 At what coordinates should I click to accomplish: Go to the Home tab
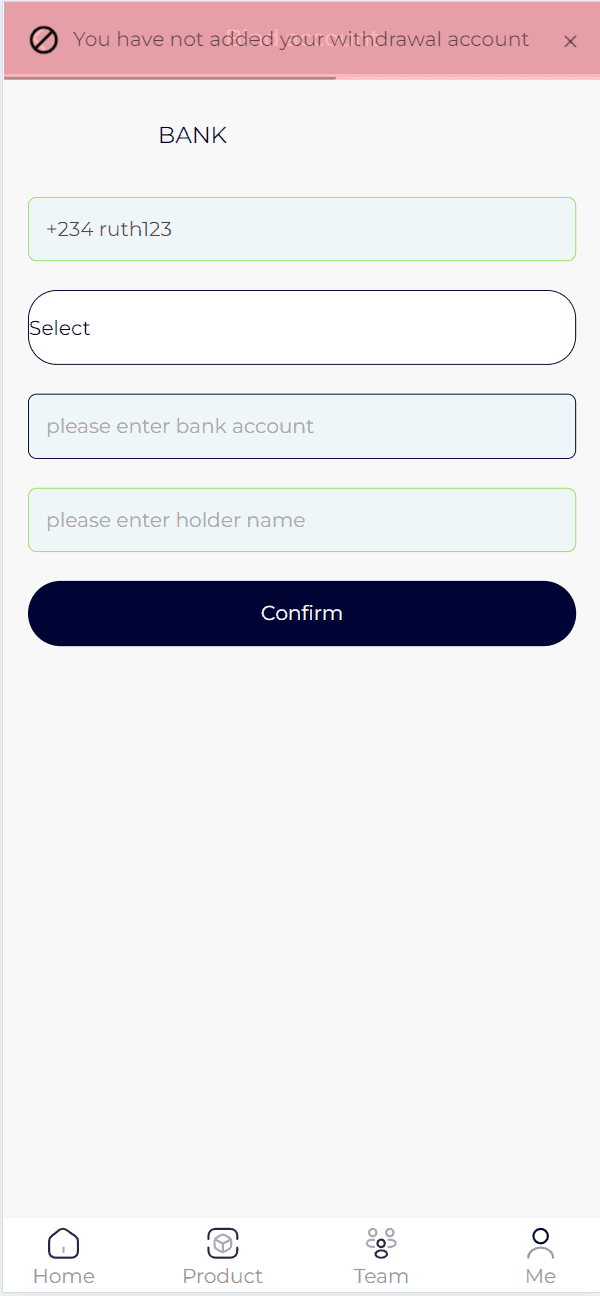pos(64,1256)
